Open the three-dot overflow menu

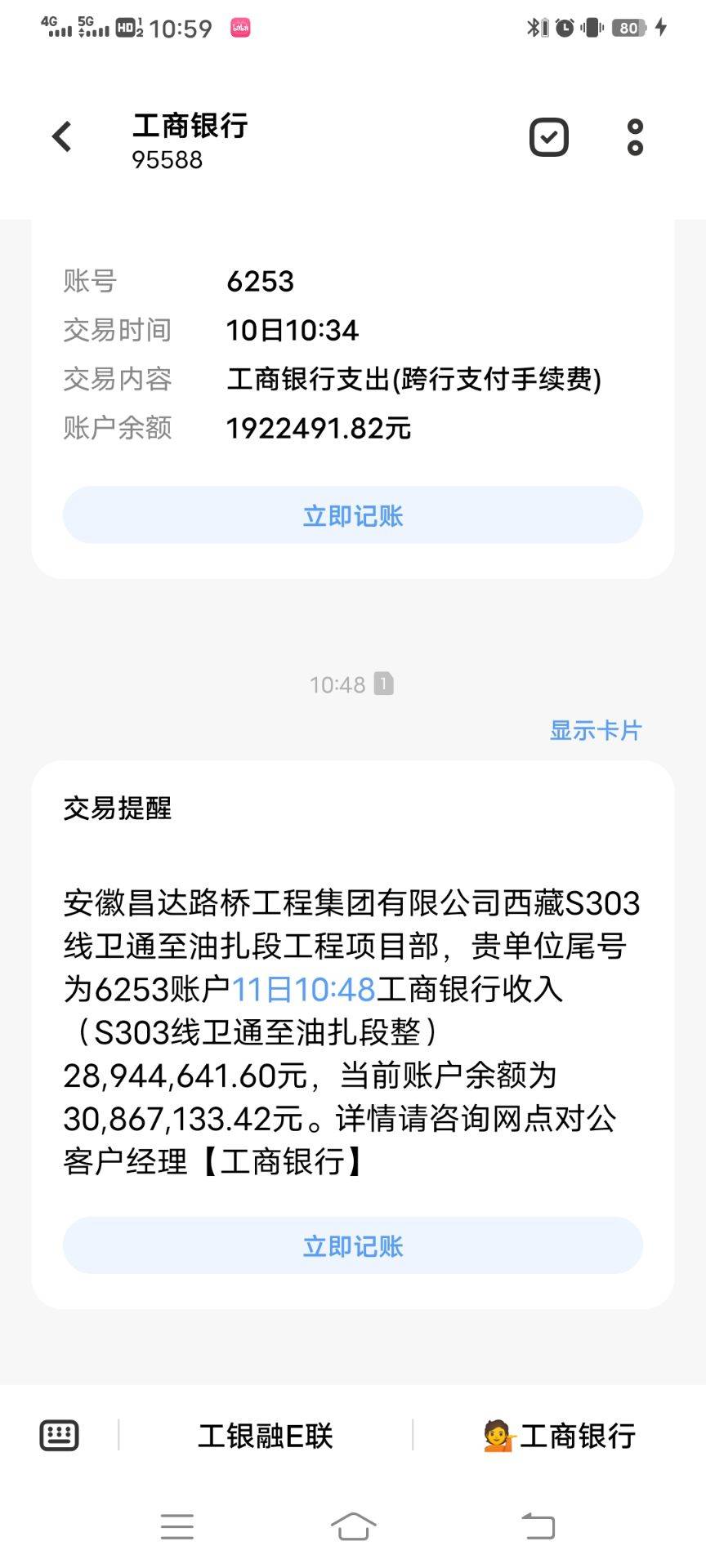pos(635,137)
